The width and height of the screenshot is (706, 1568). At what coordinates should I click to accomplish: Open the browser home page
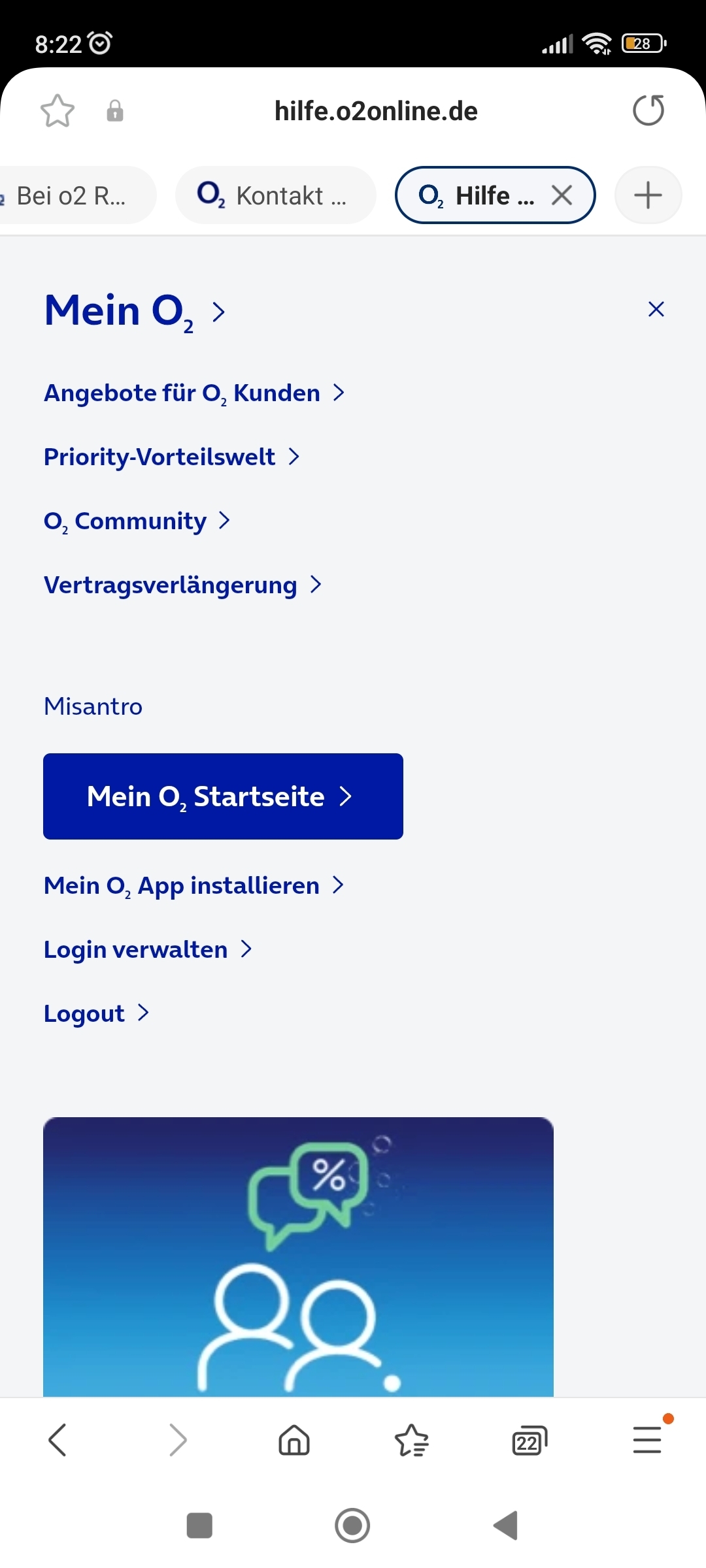[294, 1440]
